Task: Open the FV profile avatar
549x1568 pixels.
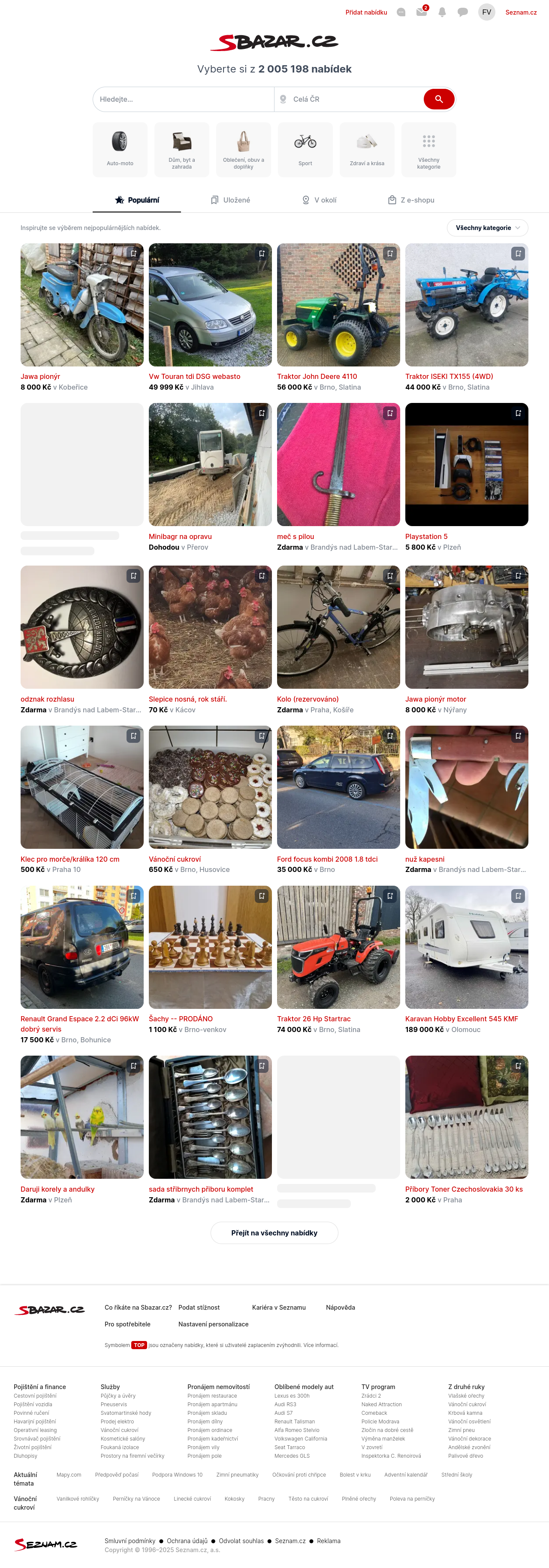Action: [x=486, y=12]
